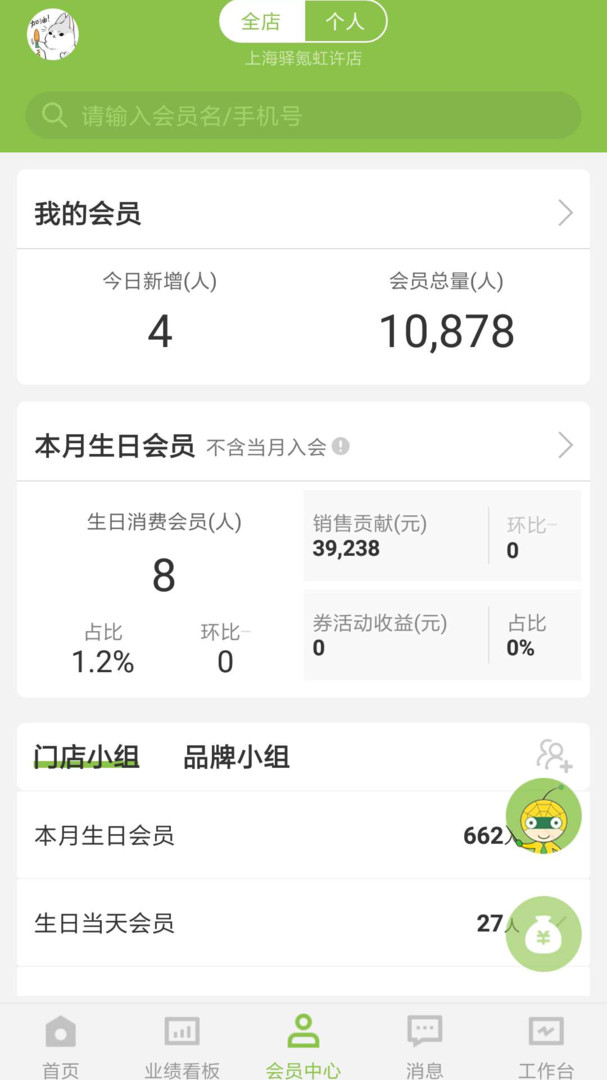Open the 业绩看板 tab
Viewport: 607px width, 1080px height.
pos(182,1045)
